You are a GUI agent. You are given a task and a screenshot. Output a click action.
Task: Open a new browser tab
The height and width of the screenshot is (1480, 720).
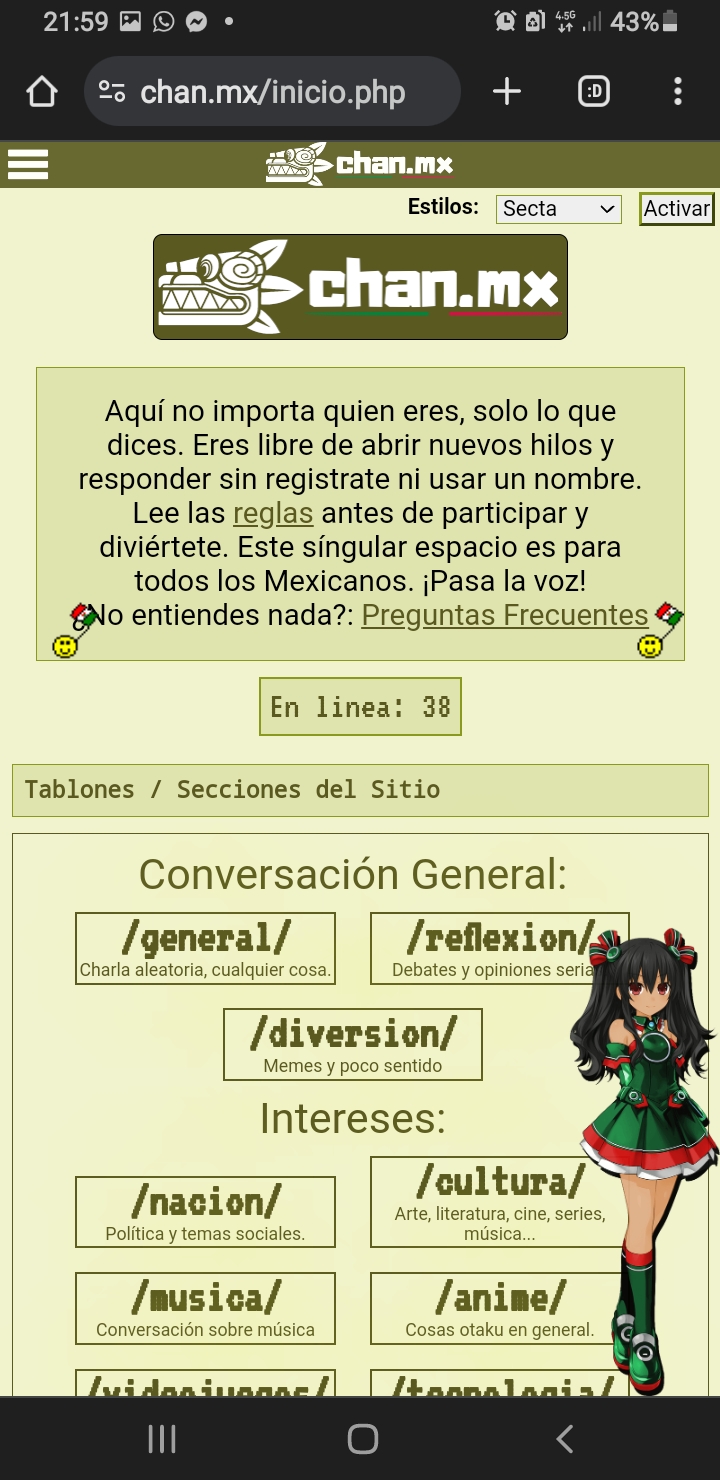[x=507, y=92]
